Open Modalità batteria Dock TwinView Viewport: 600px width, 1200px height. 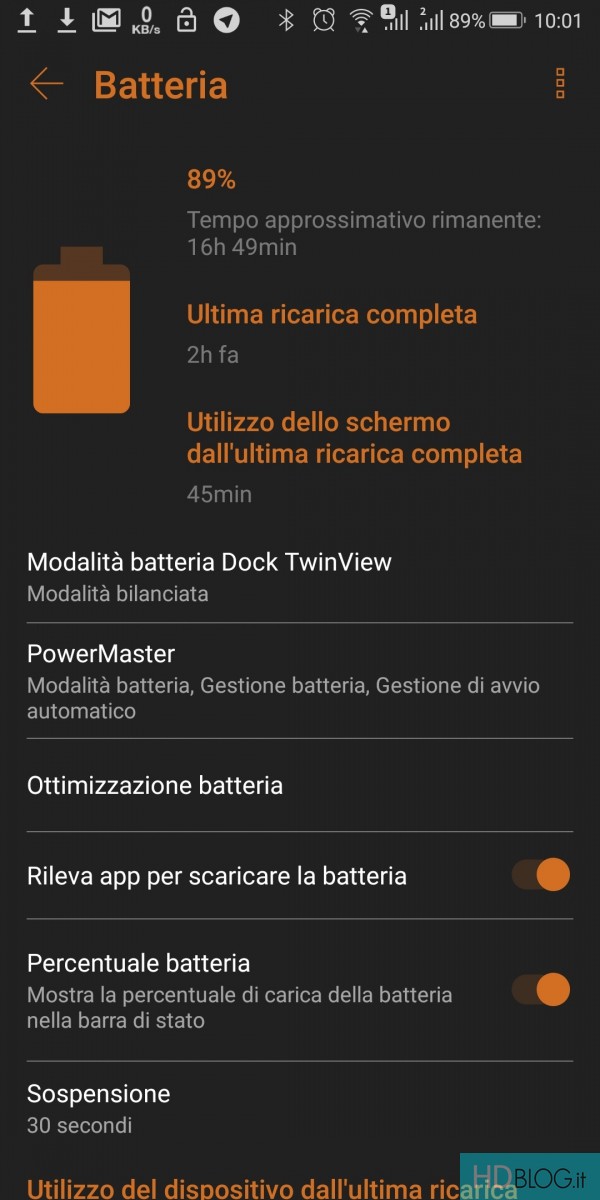coord(209,576)
